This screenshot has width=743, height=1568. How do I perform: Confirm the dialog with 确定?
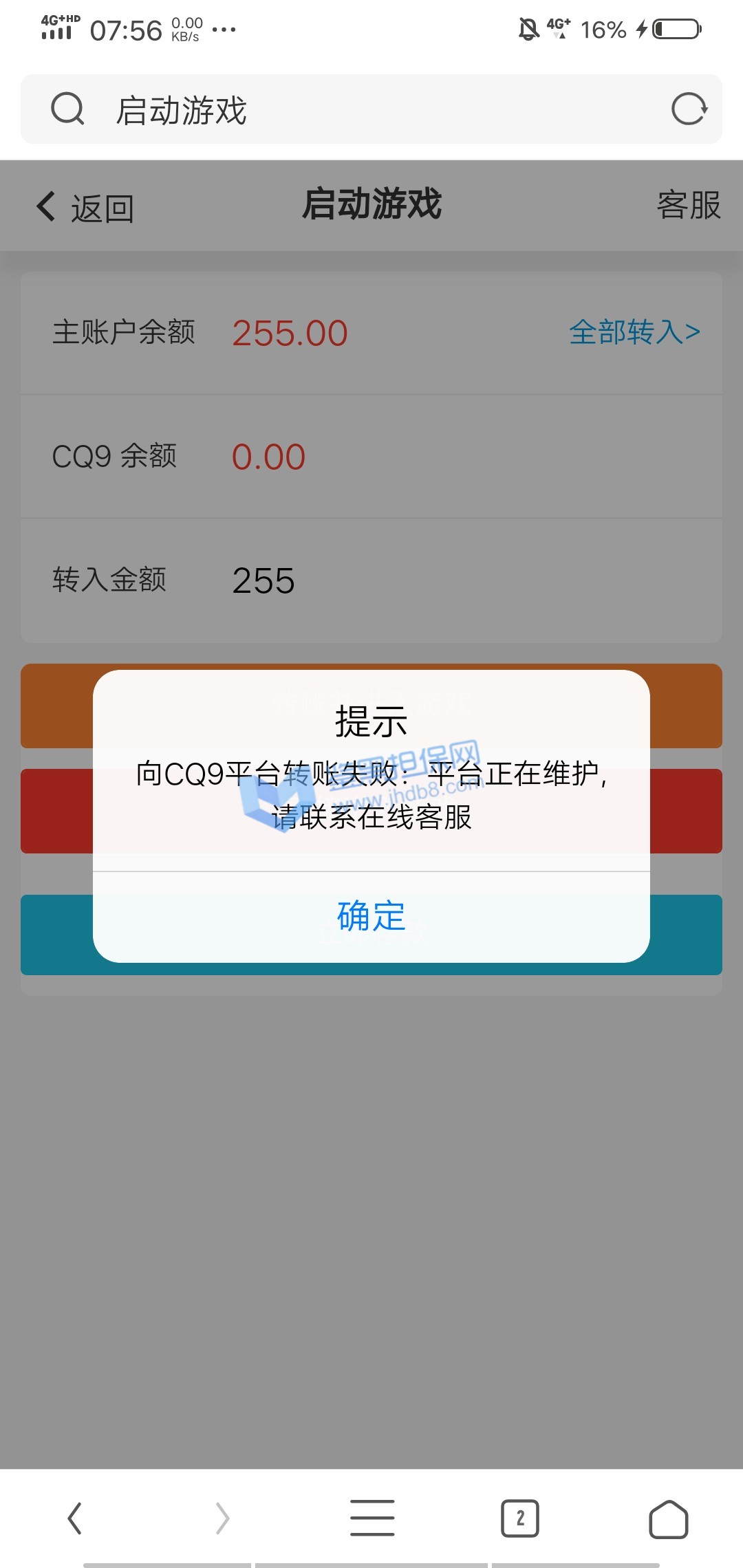click(371, 916)
